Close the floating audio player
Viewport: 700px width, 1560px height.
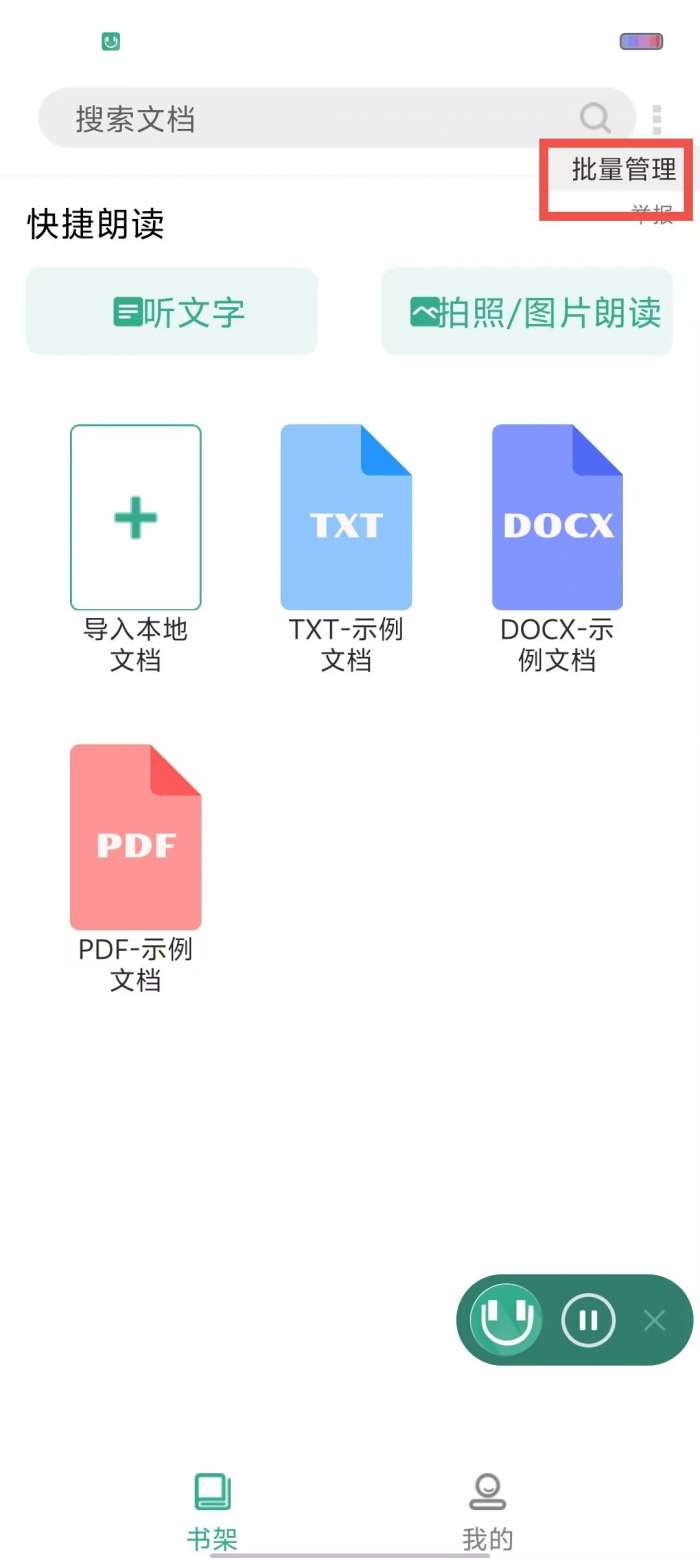point(654,1320)
